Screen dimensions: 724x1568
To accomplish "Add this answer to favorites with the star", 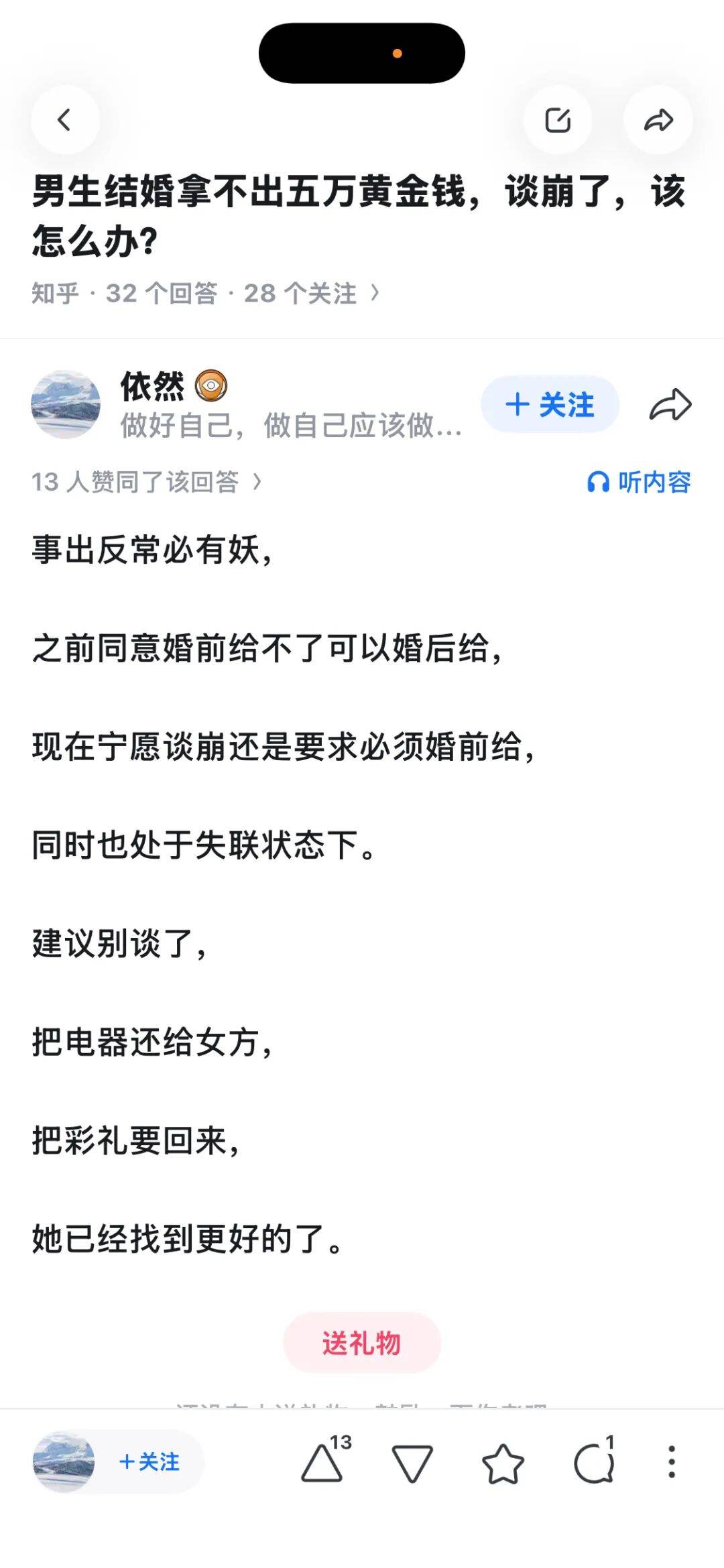I will (503, 1463).
